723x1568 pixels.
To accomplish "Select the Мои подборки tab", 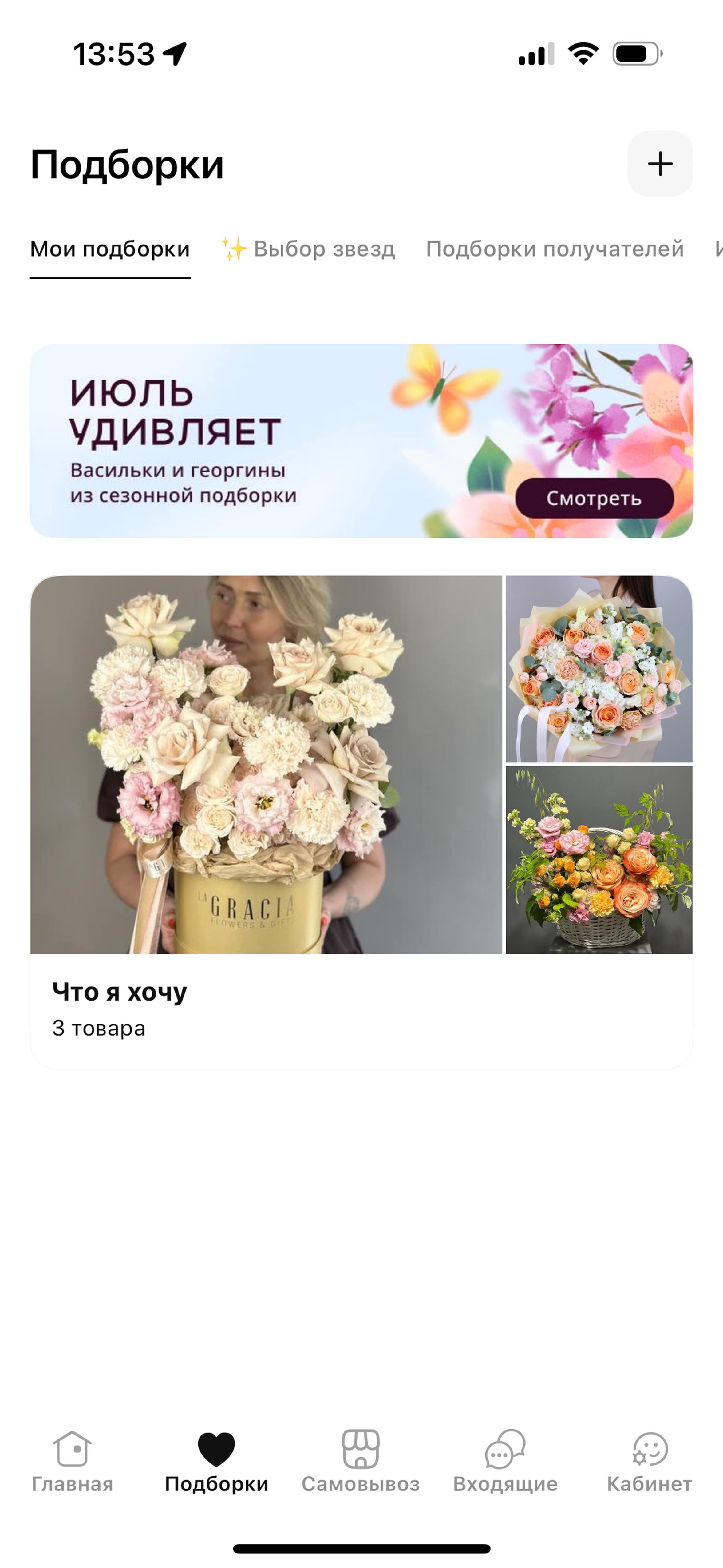I will [110, 249].
